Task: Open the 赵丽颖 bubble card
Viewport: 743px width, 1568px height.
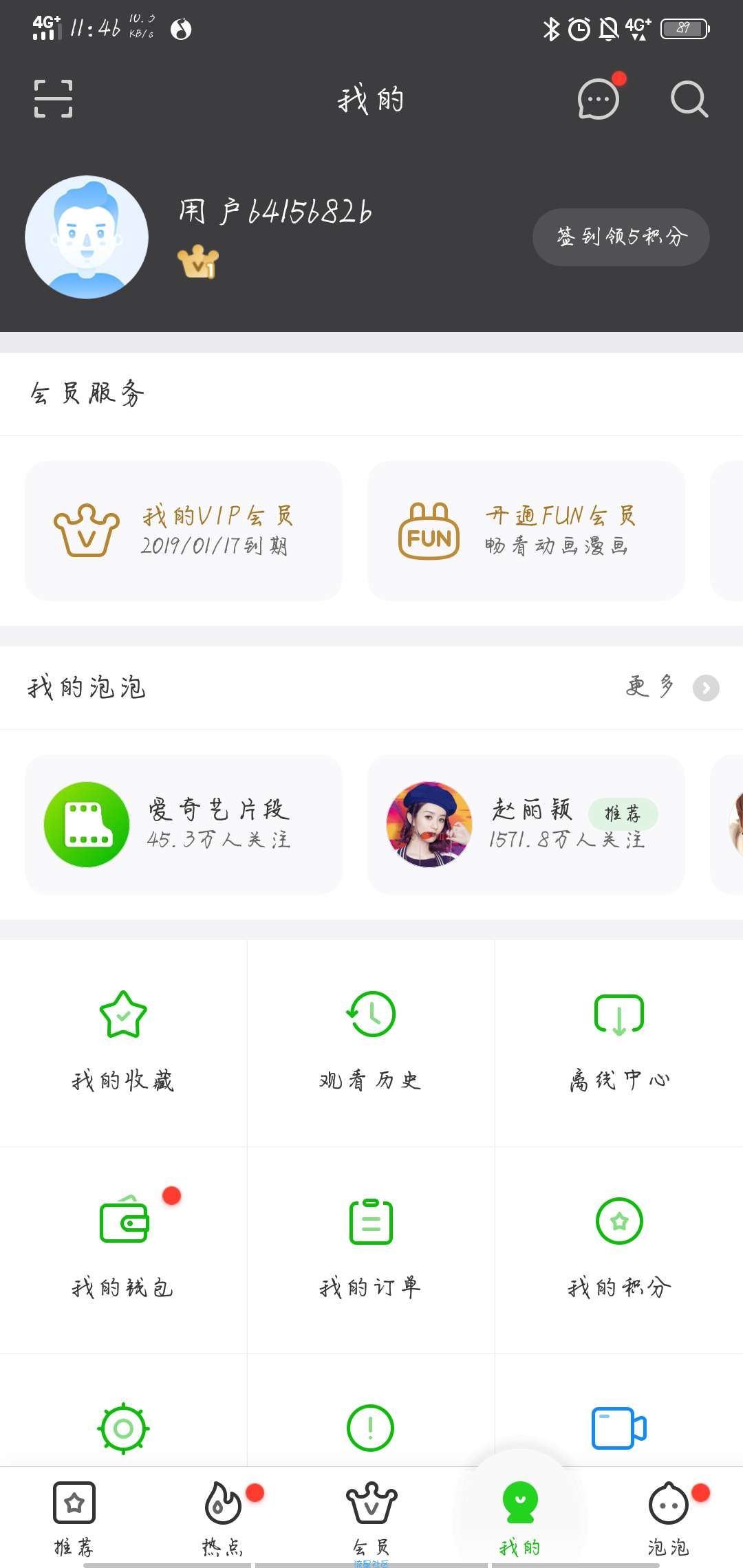Action: [x=526, y=824]
